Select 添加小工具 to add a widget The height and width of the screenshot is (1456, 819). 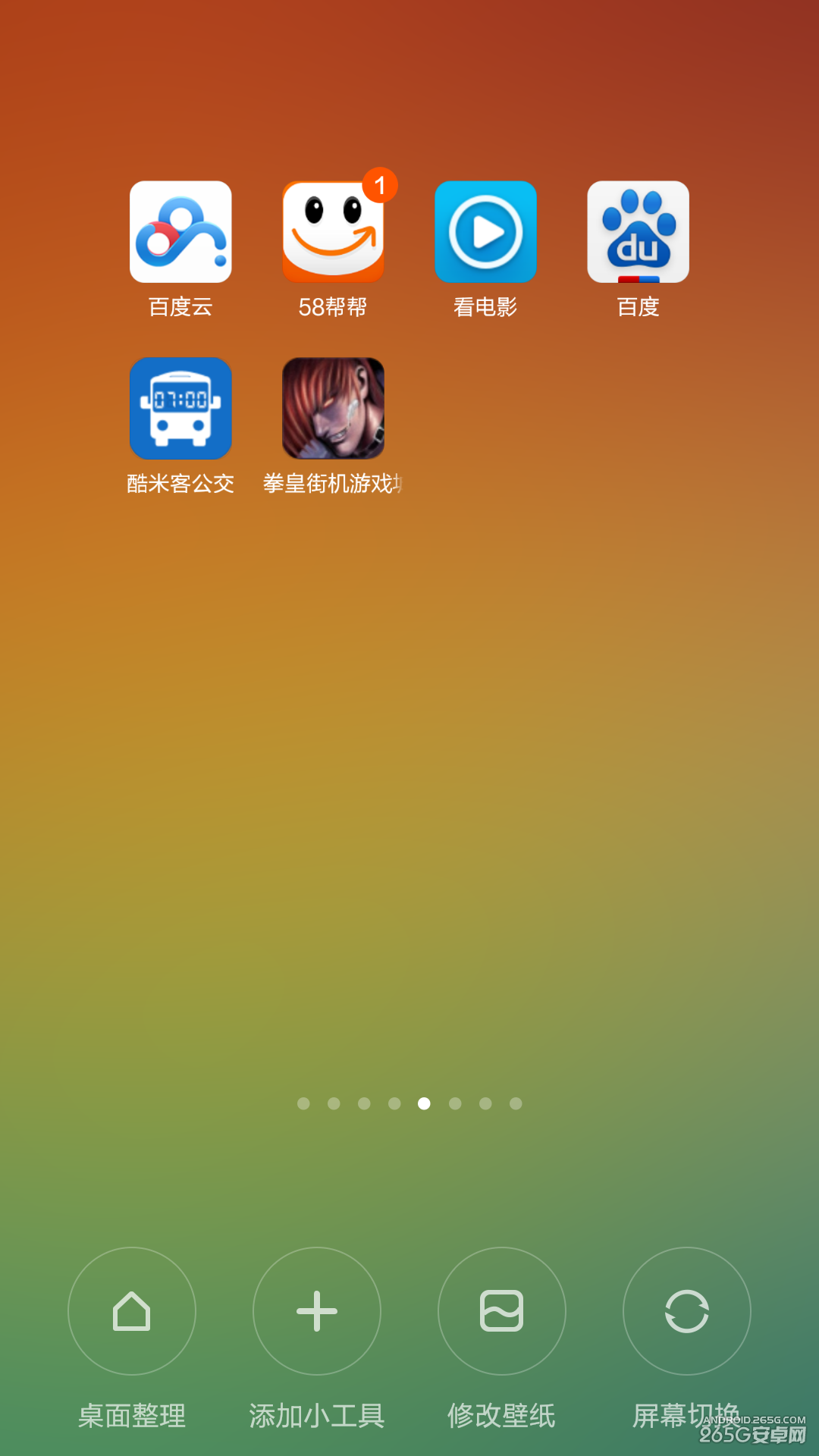(x=317, y=1311)
